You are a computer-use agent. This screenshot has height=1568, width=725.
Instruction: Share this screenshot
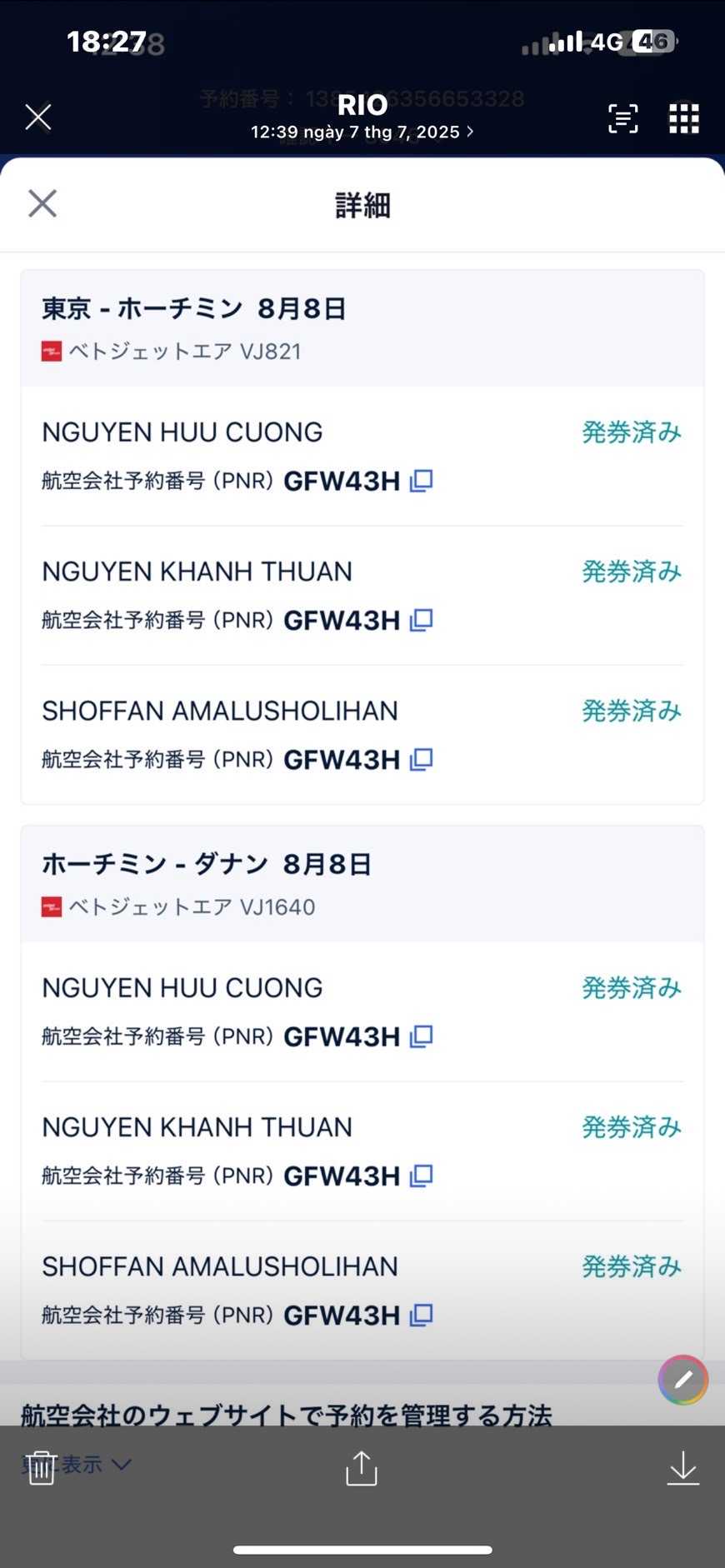pyautogui.click(x=362, y=1468)
